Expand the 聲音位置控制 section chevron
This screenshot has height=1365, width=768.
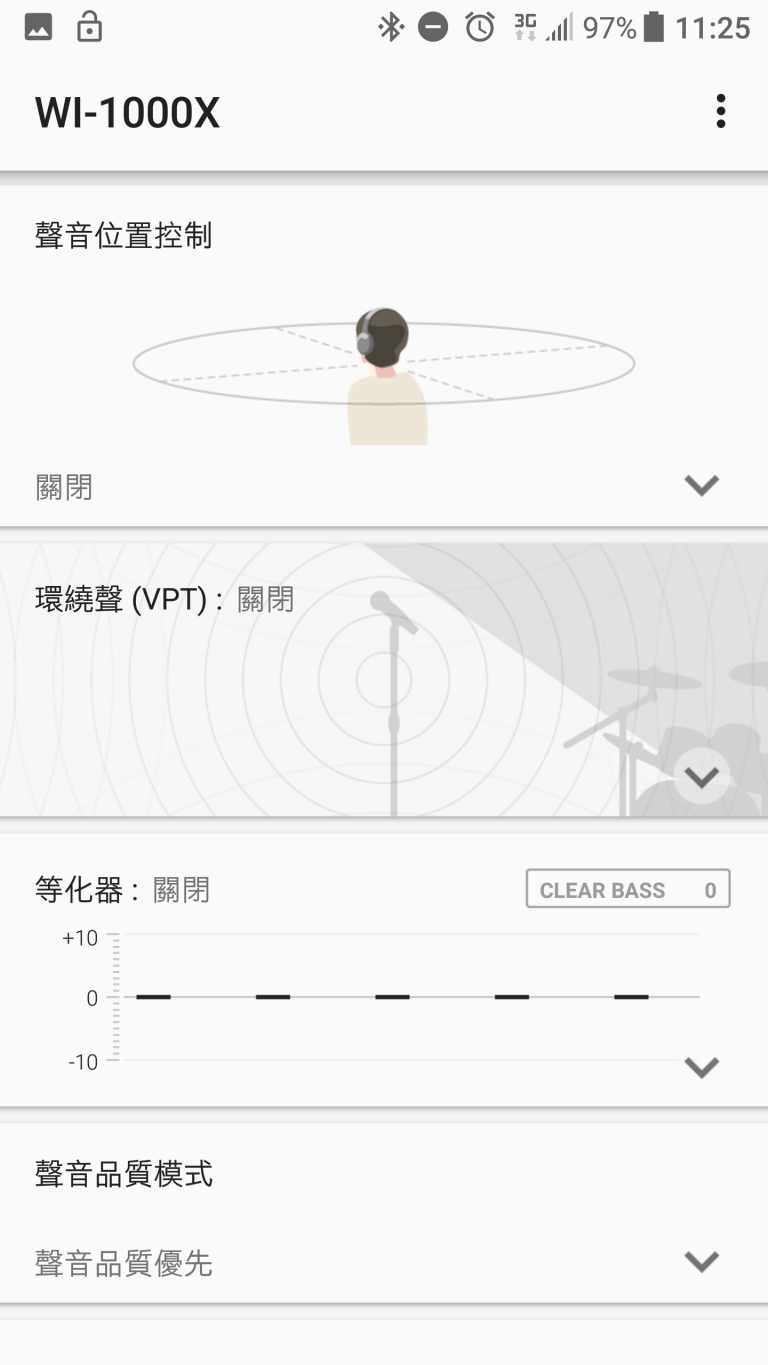(x=701, y=486)
